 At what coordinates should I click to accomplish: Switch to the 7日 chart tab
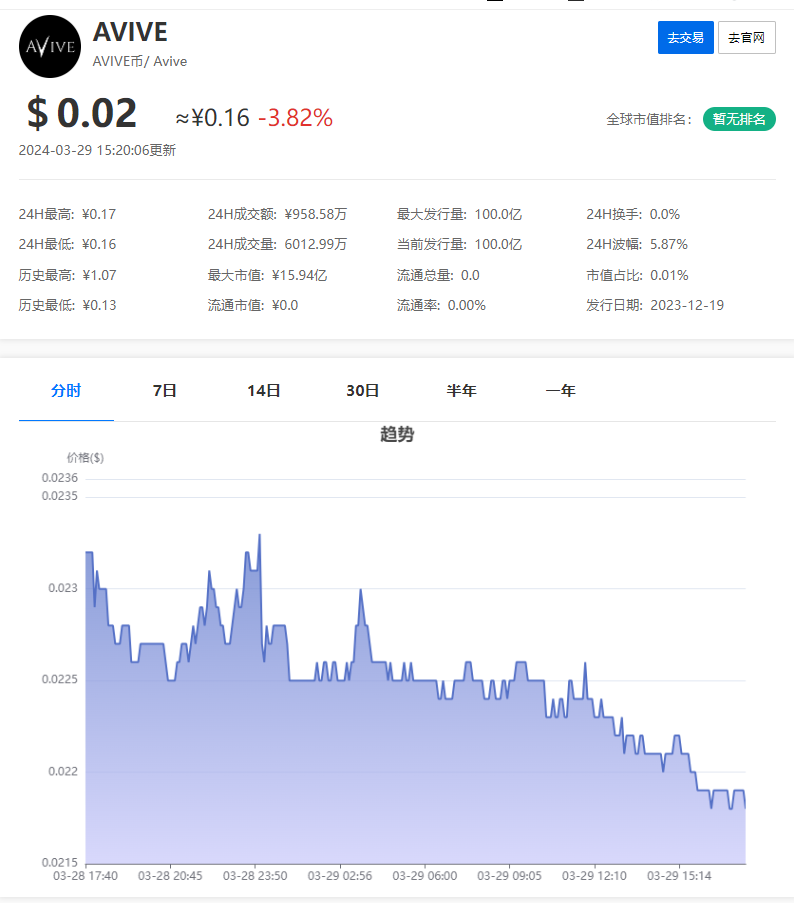(164, 391)
